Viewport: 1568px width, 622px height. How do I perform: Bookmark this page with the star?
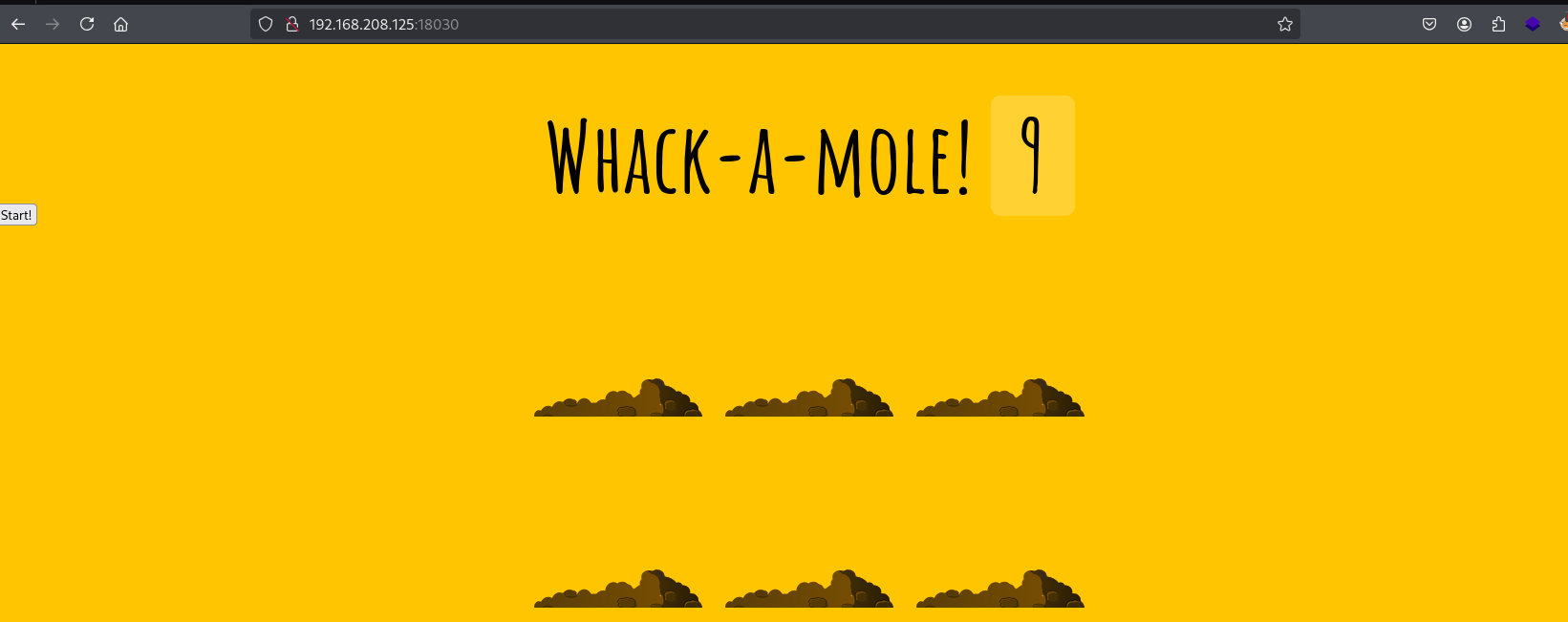click(x=1284, y=24)
